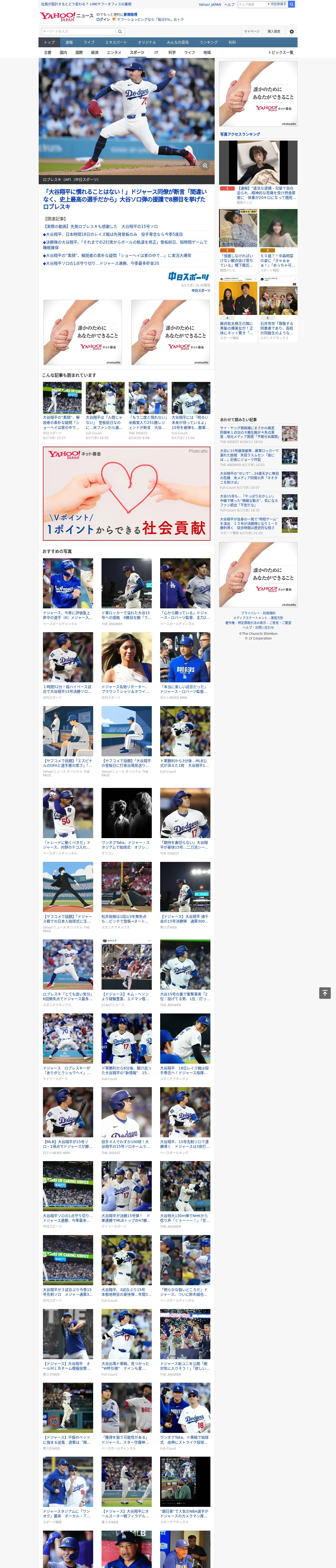Open the settings gear icon
This screenshot has width=336, height=1568.
(x=292, y=31)
